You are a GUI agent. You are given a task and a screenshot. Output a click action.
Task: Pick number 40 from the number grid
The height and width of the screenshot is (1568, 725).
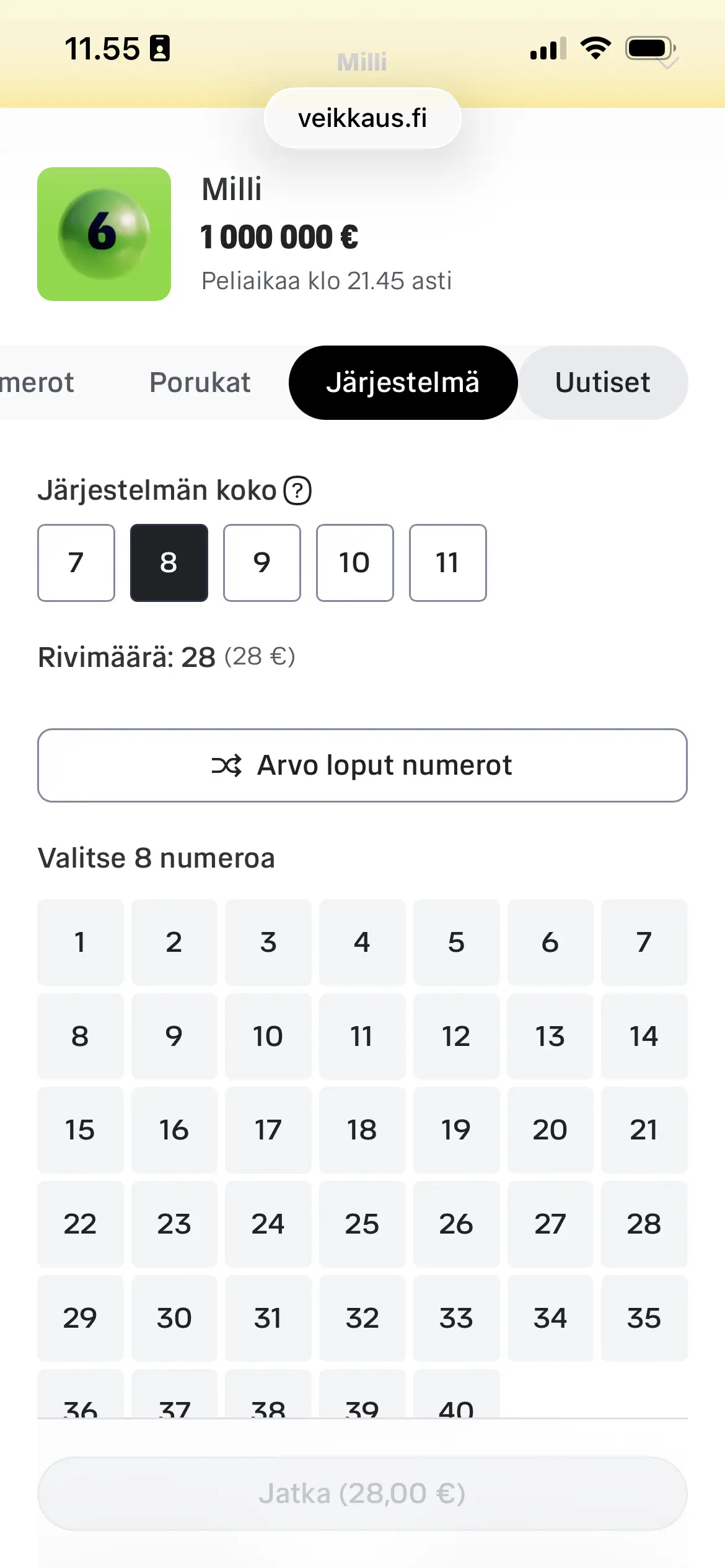457,1408
